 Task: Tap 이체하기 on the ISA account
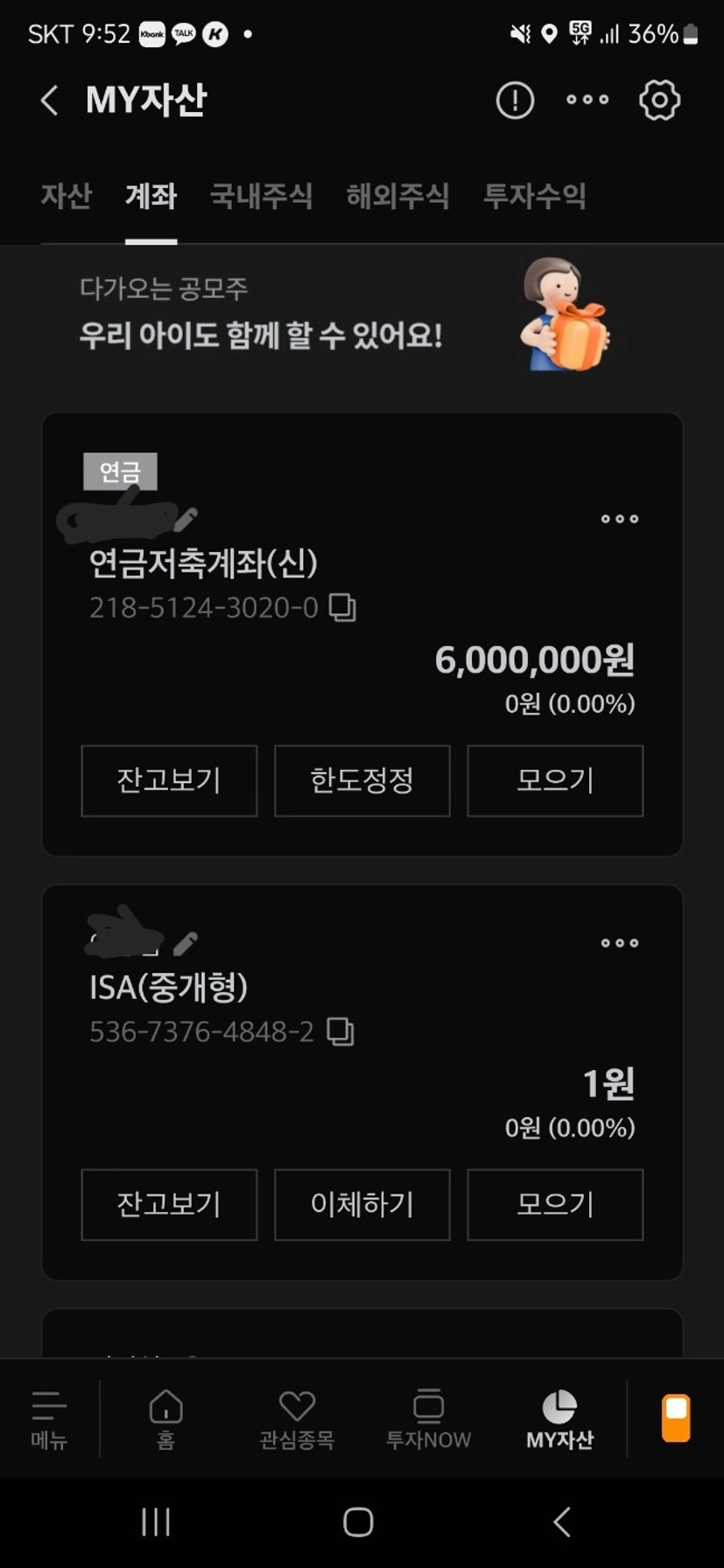362,1204
